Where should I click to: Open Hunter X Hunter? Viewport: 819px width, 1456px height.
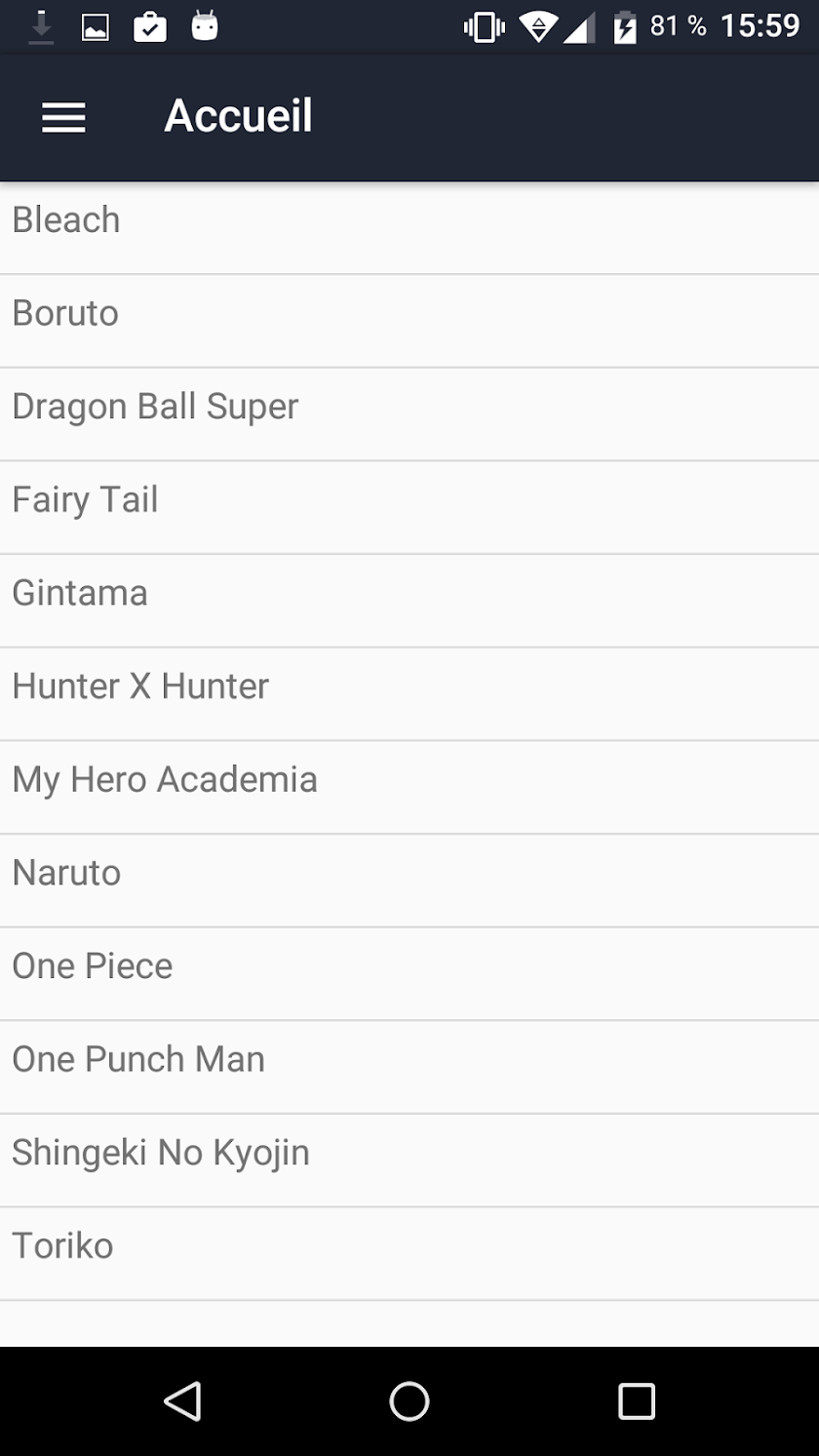(409, 693)
